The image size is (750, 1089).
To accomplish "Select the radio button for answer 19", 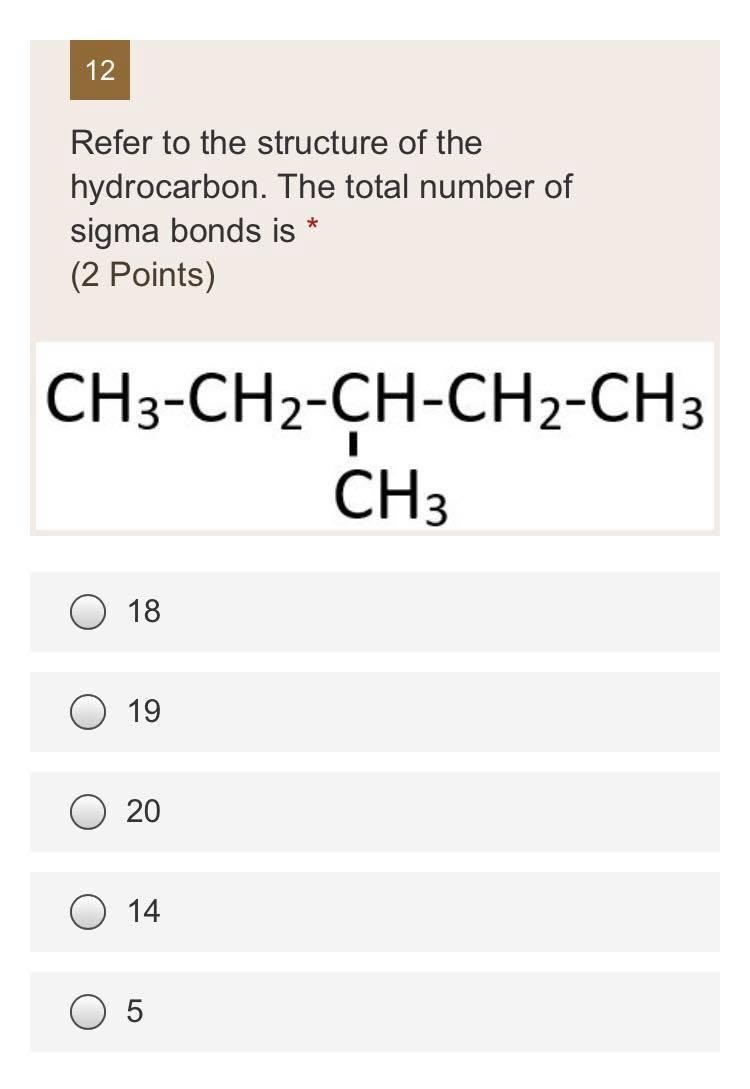I will (x=88, y=711).
